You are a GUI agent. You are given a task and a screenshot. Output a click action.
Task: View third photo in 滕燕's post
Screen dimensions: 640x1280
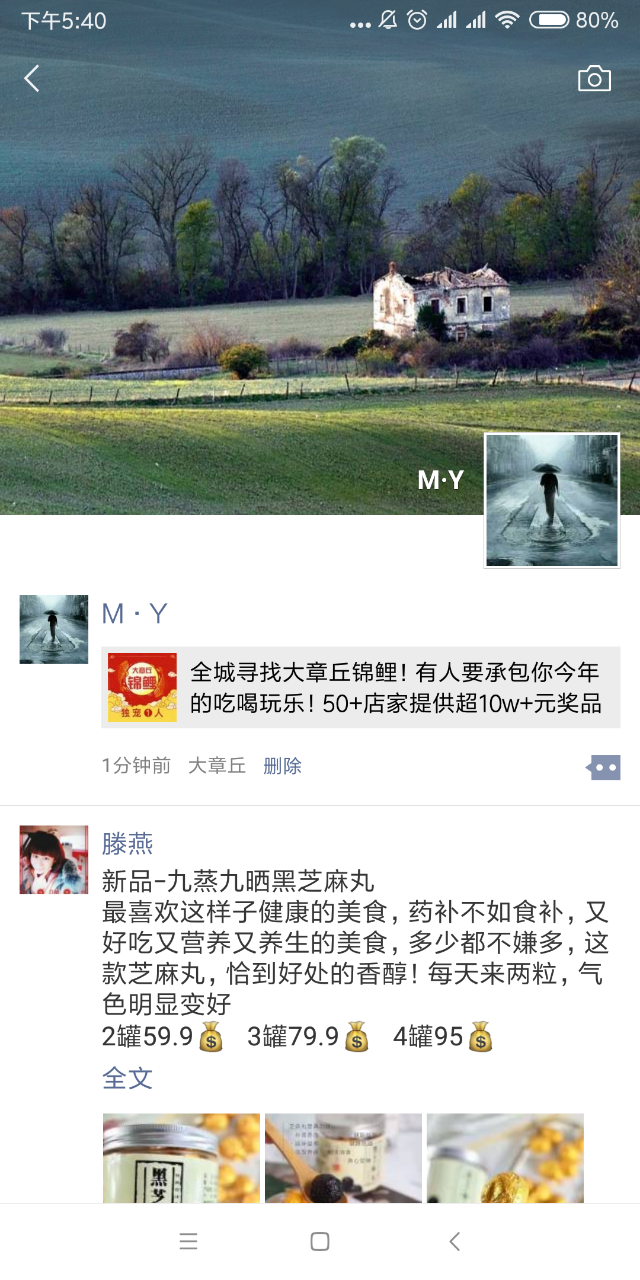click(x=505, y=1158)
